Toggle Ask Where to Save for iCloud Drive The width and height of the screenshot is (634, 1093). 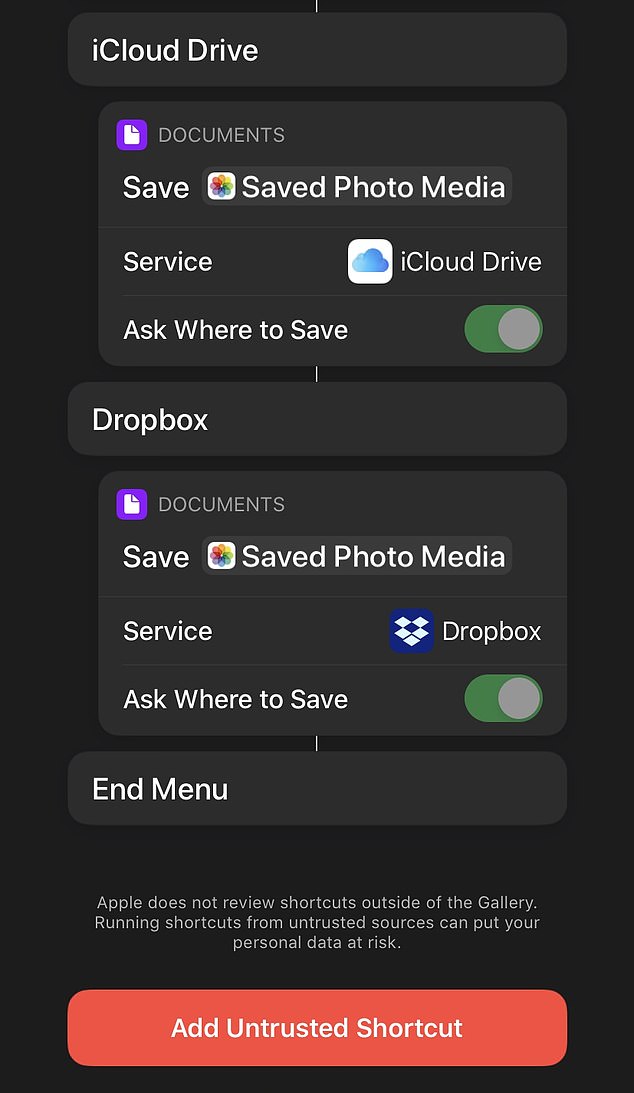coord(503,329)
